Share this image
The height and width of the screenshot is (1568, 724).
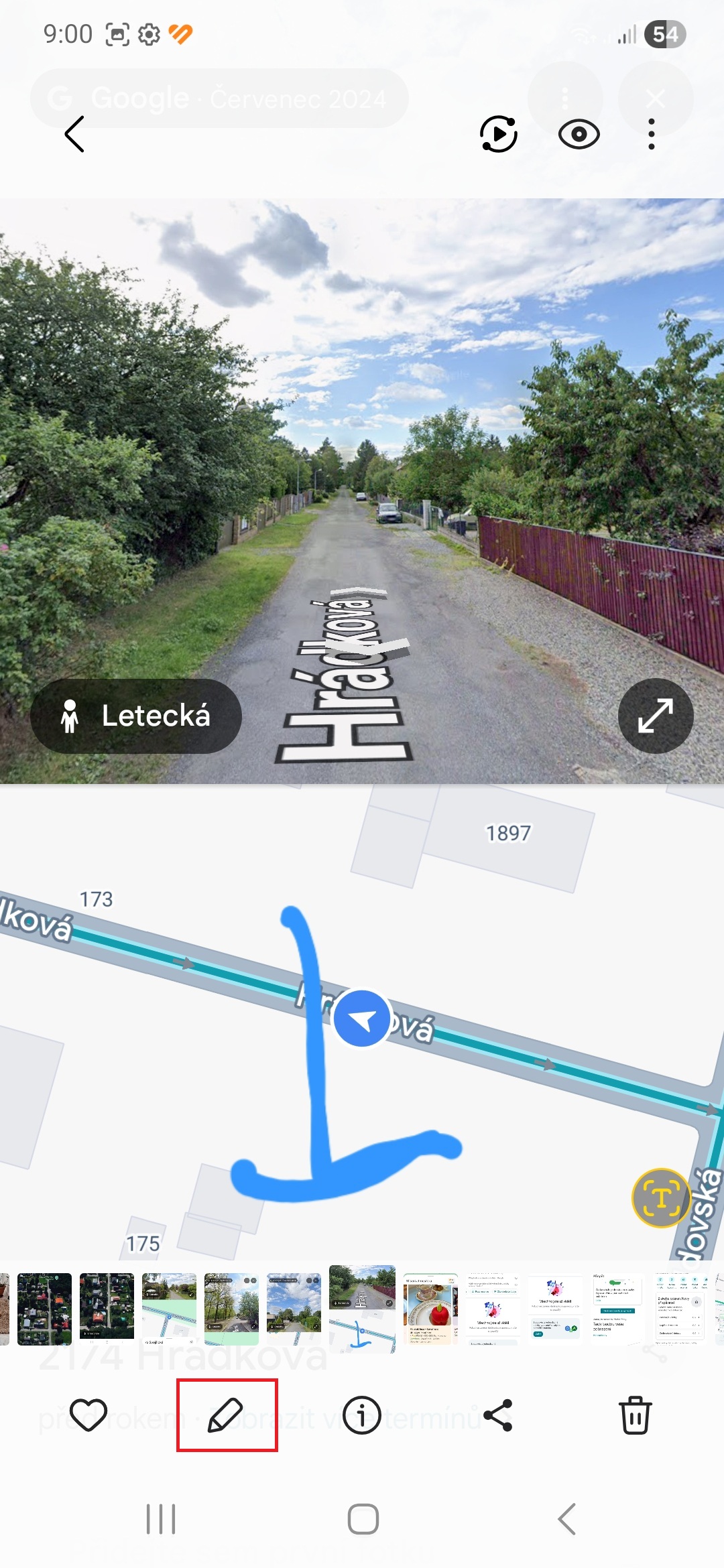[498, 1415]
